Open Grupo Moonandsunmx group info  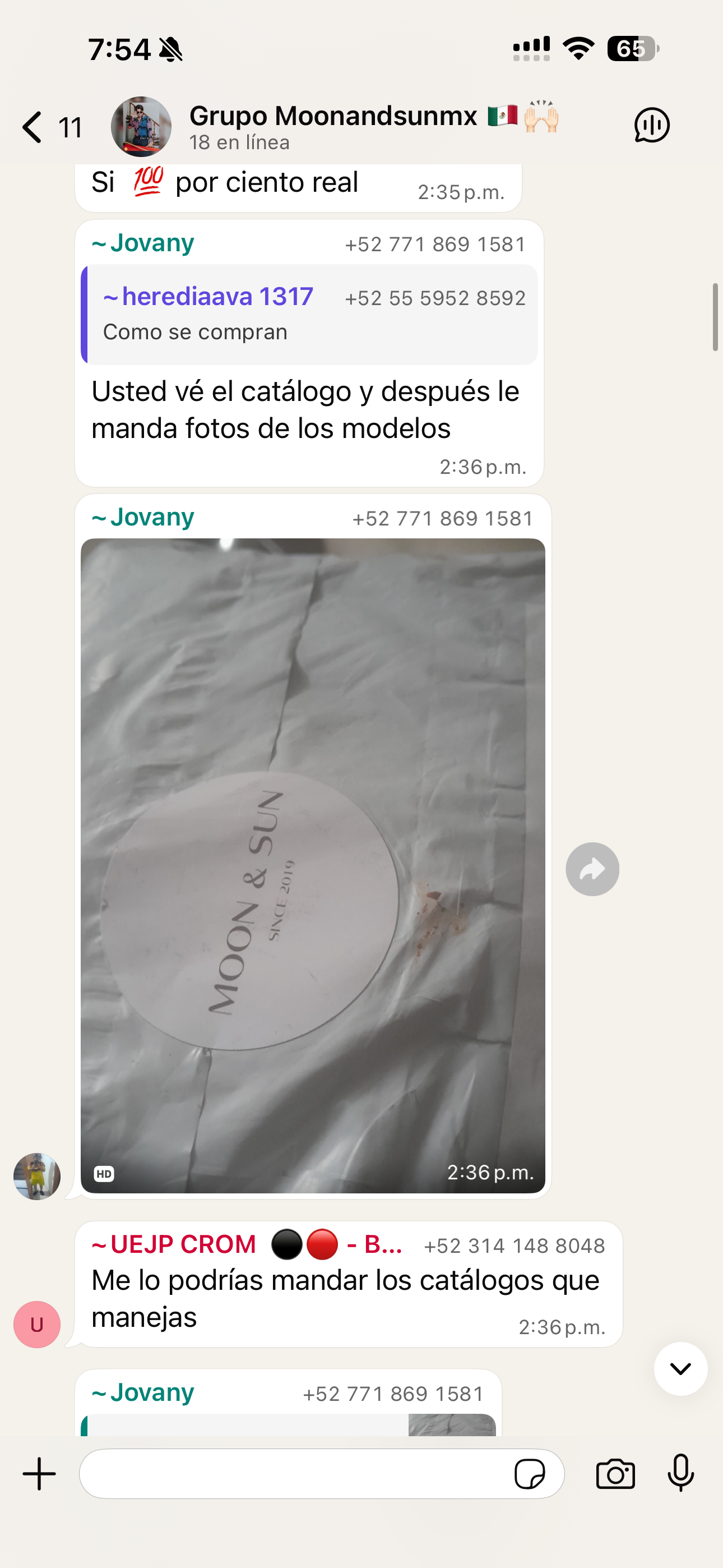(x=332, y=126)
